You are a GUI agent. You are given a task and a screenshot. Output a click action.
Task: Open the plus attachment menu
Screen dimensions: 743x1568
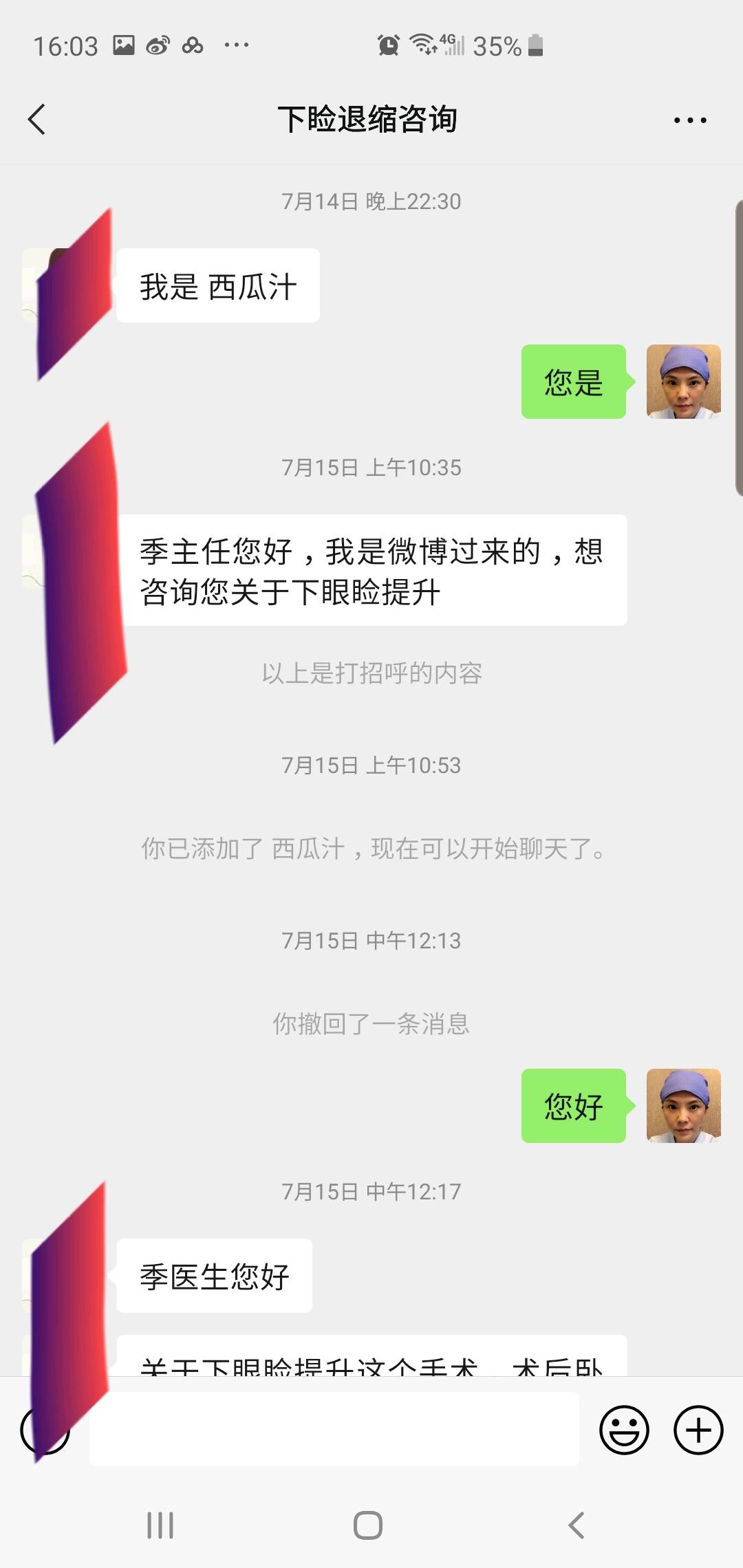pos(698,1430)
